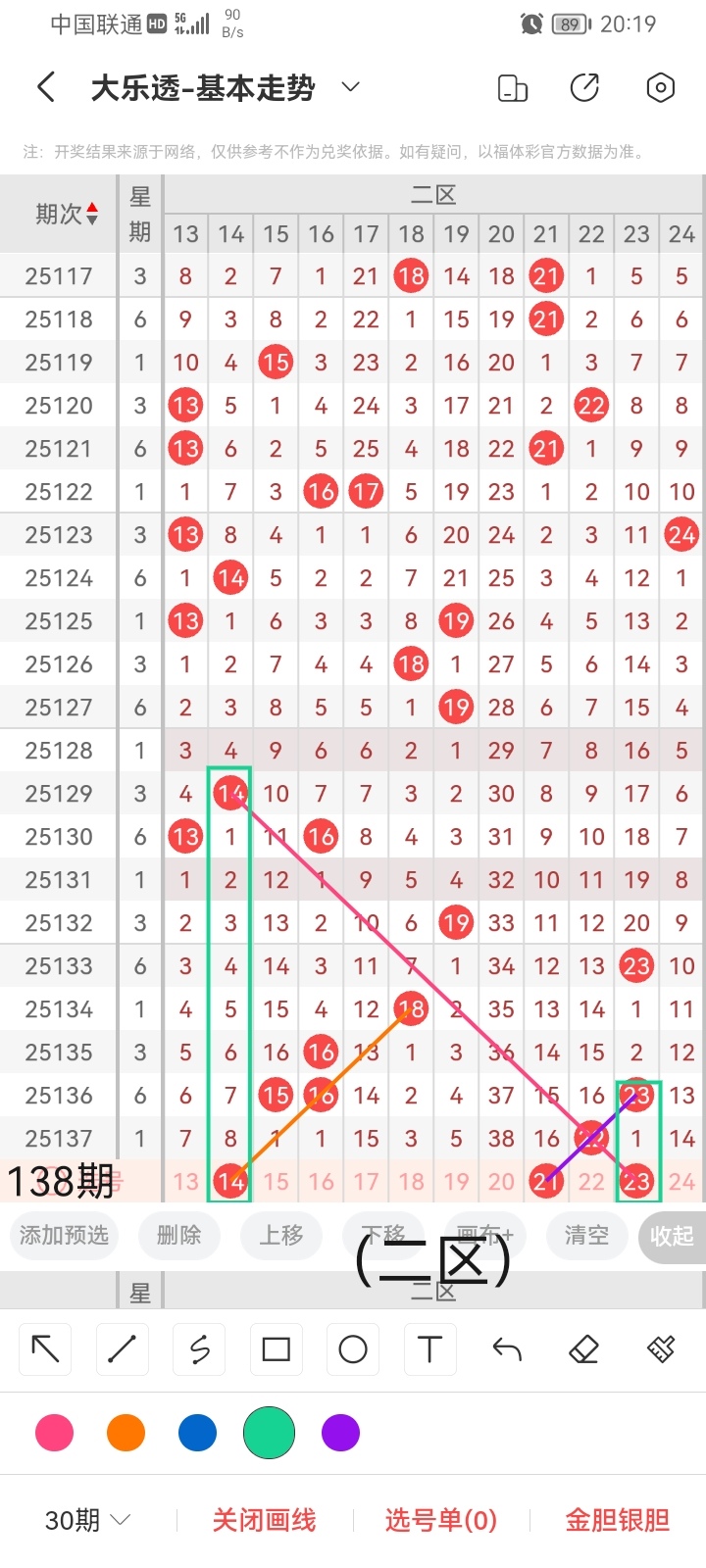The height and width of the screenshot is (1568, 706).
Task: Undo the last drawing stroke
Action: point(507,1349)
